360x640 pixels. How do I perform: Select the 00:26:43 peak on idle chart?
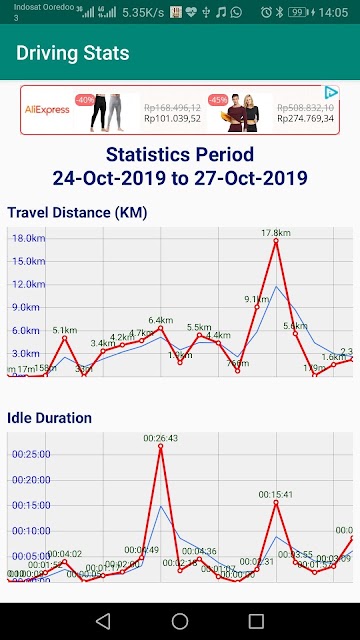(x=160, y=446)
